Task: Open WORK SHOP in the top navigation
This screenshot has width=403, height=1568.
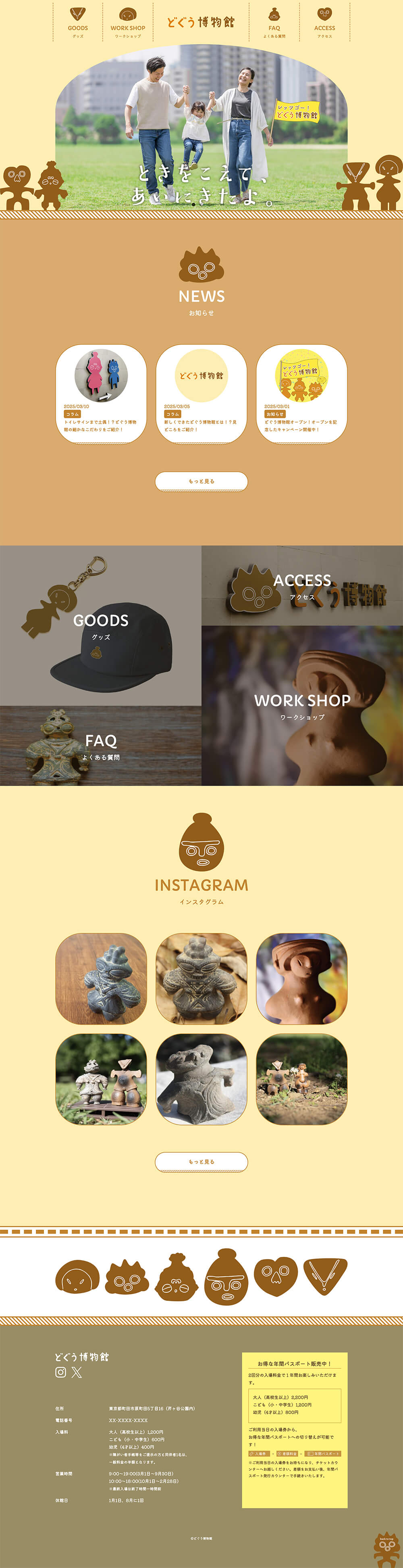Action: pos(128,23)
